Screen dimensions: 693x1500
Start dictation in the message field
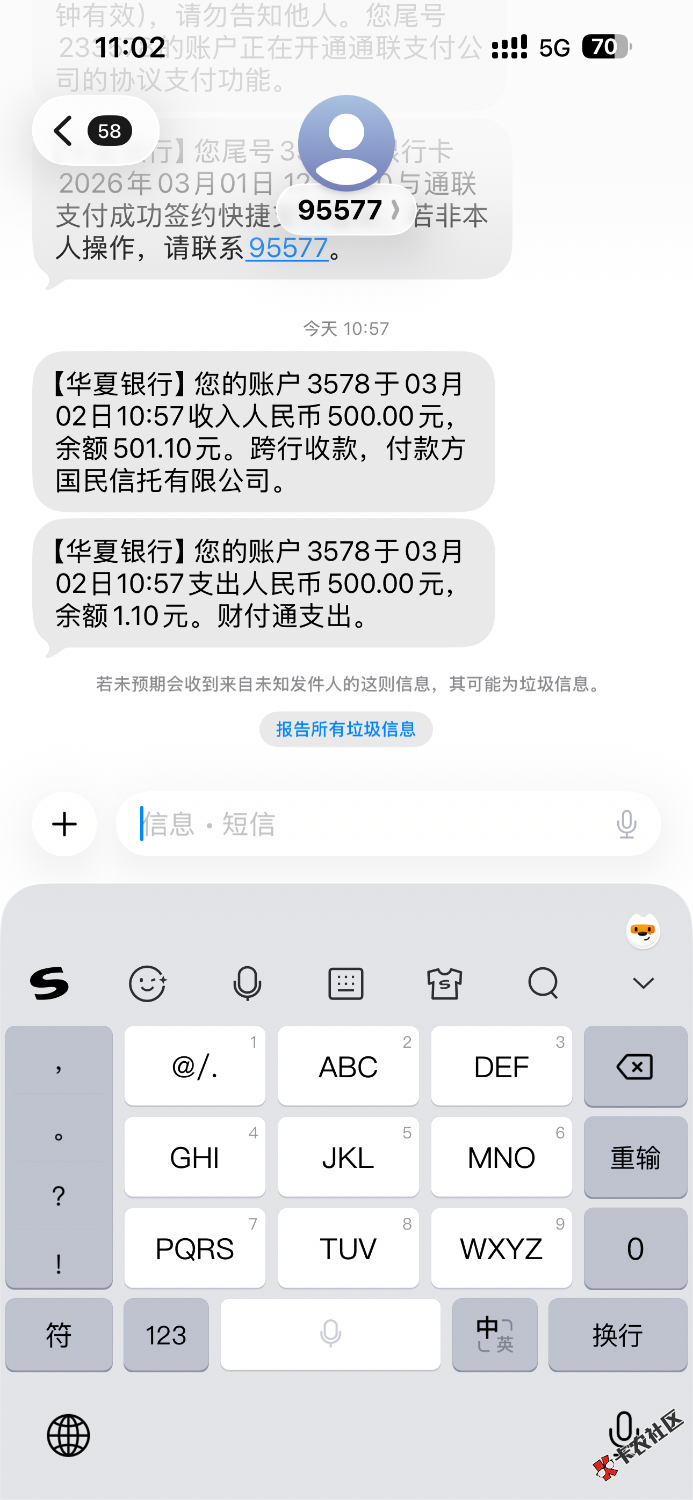click(x=627, y=824)
